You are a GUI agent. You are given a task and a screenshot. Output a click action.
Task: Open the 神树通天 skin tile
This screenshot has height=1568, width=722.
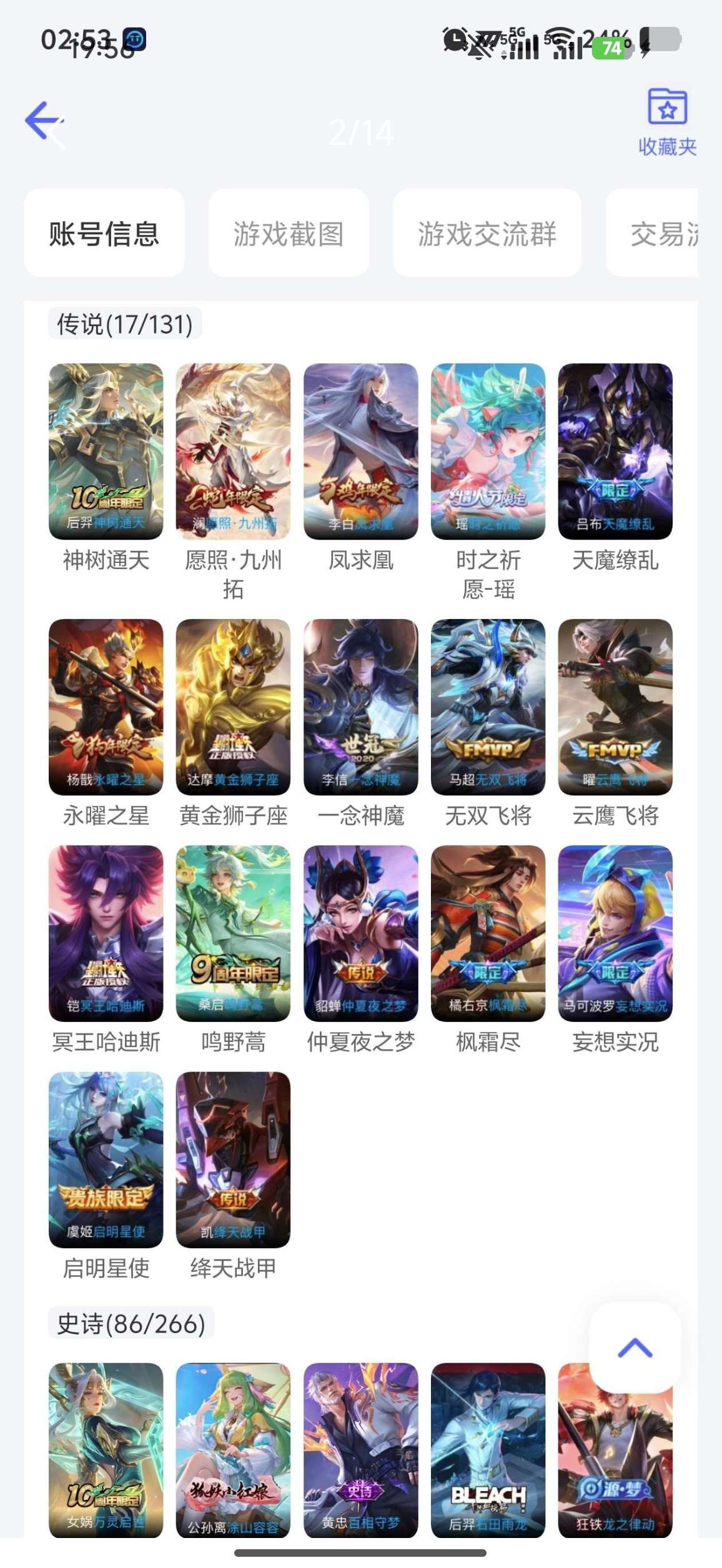pos(106,451)
